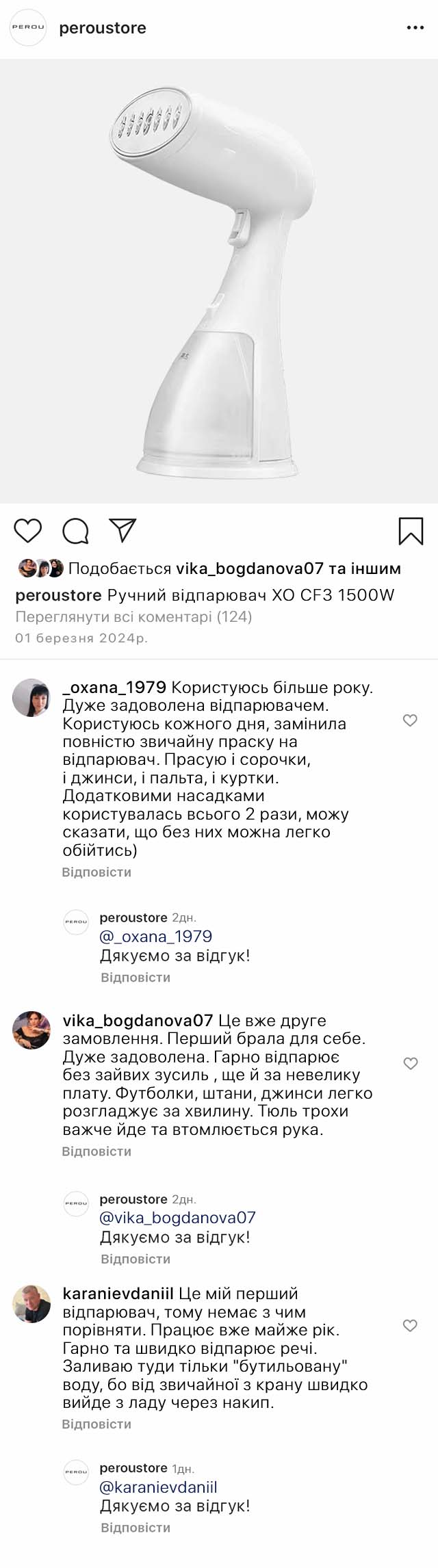This screenshot has height=1568, width=438.
Task: Reply to vika_bogdanova07's comment
Action: 96,1151
